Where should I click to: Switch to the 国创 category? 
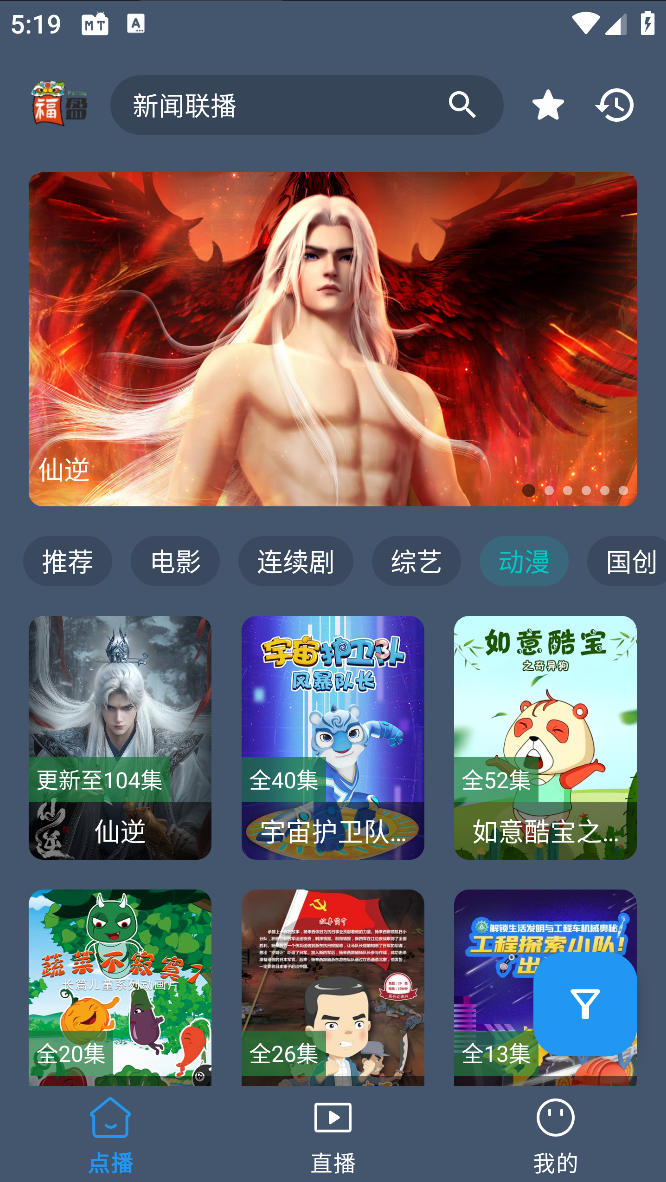(632, 562)
